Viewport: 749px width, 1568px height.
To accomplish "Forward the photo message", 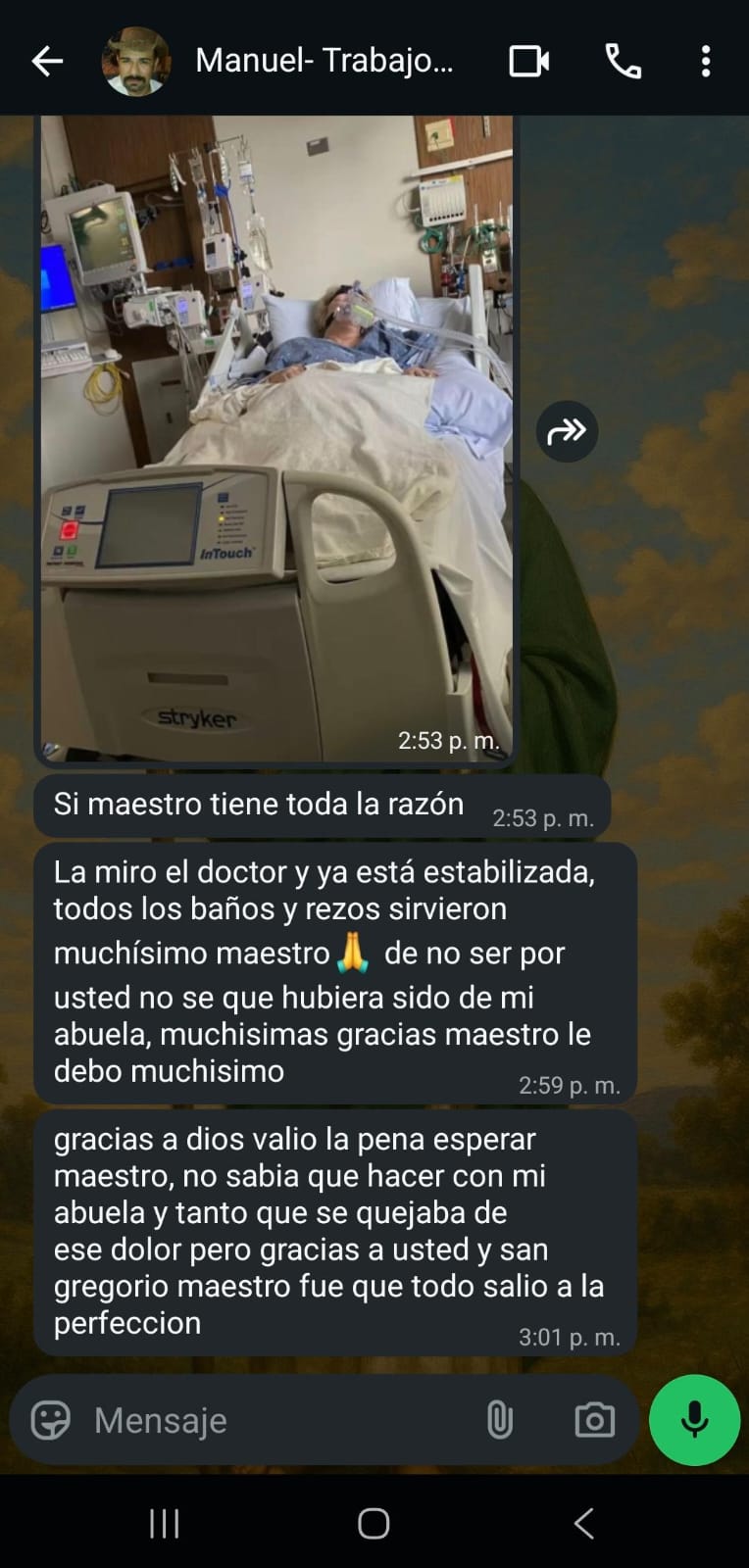I will coord(567,431).
